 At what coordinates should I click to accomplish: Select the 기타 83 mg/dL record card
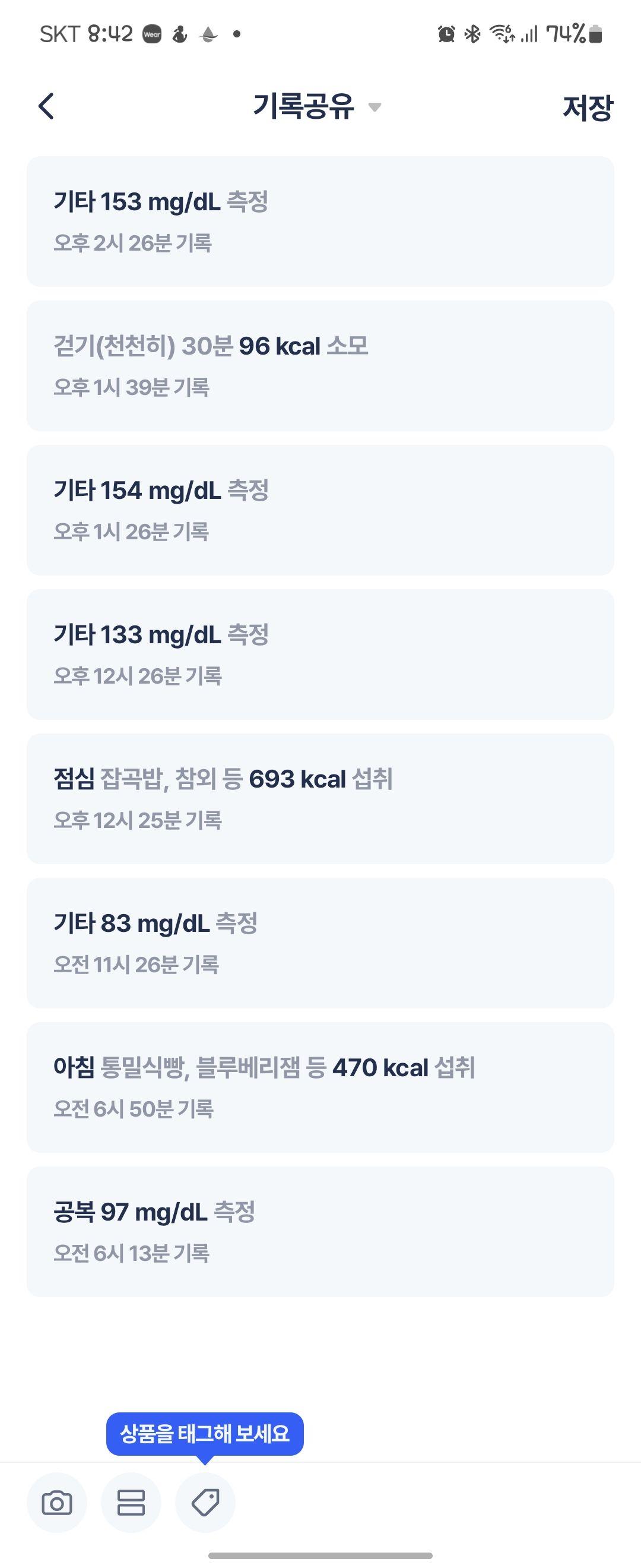[x=320, y=943]
